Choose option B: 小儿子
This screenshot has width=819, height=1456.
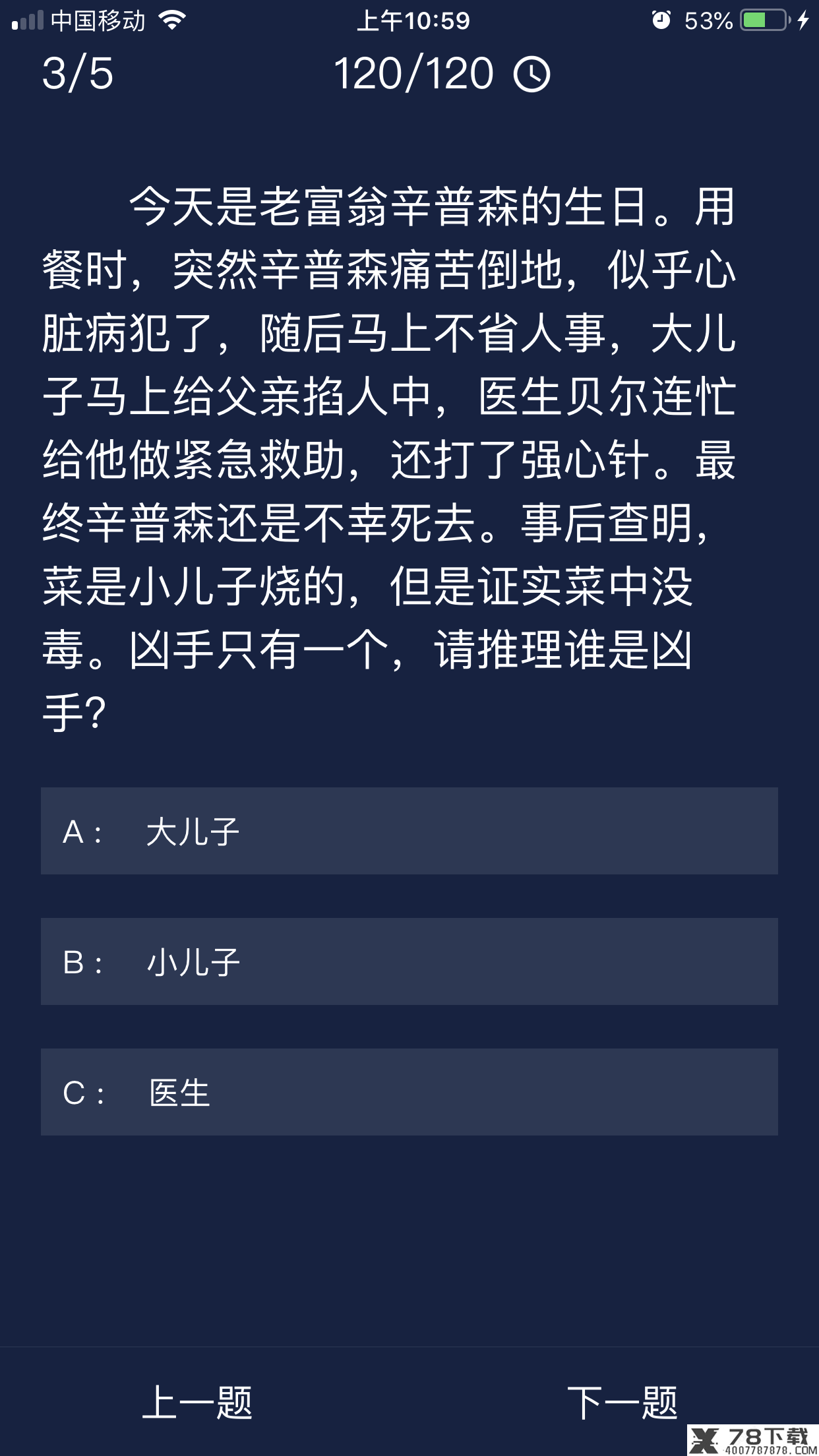409,961
